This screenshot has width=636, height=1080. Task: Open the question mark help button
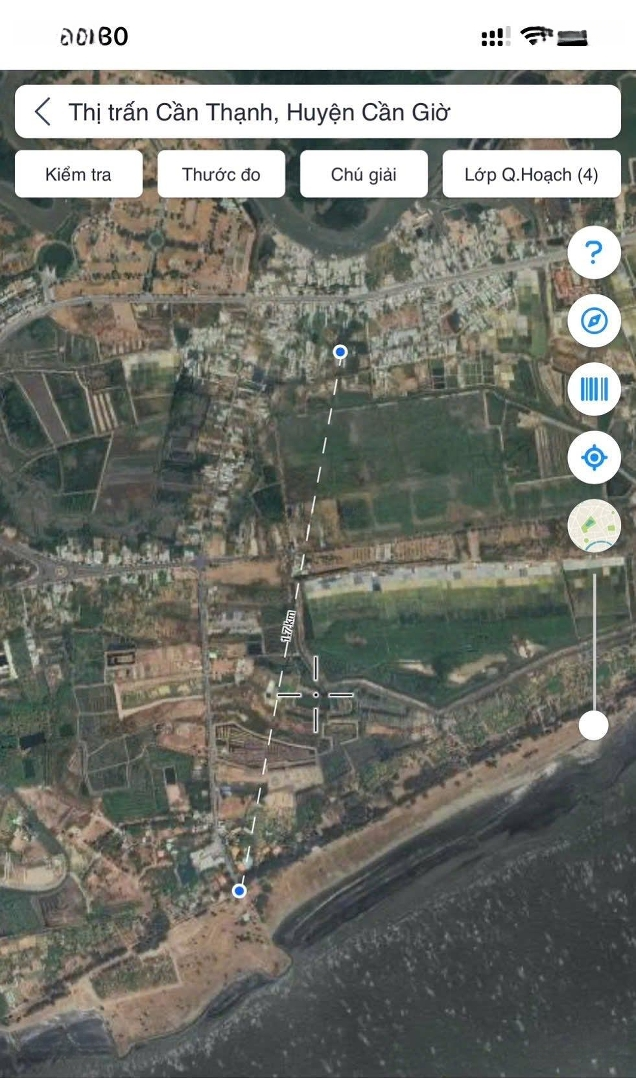tap(594, 253)
